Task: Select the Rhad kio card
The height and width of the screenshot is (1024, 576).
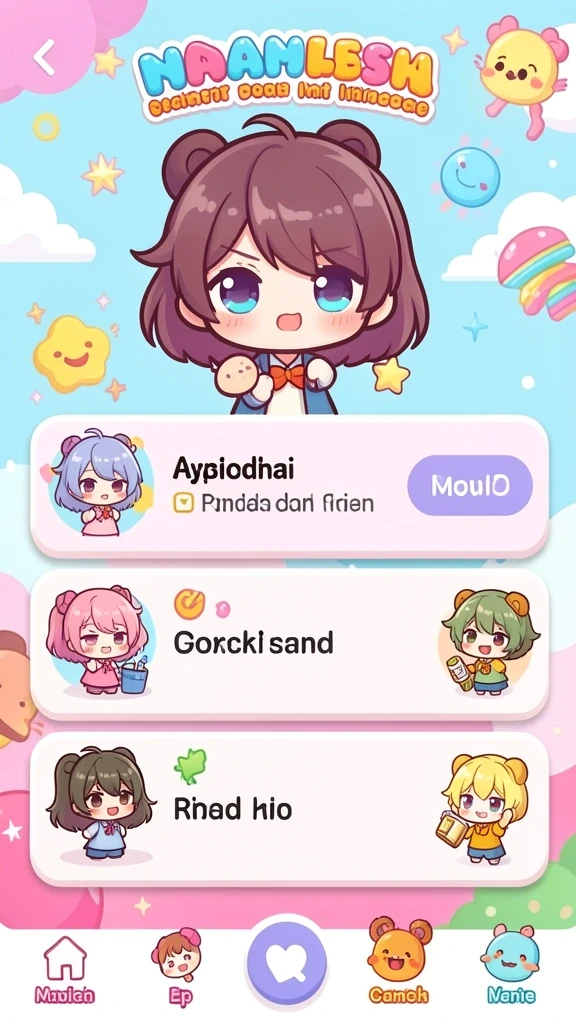Action: (289, 808)
